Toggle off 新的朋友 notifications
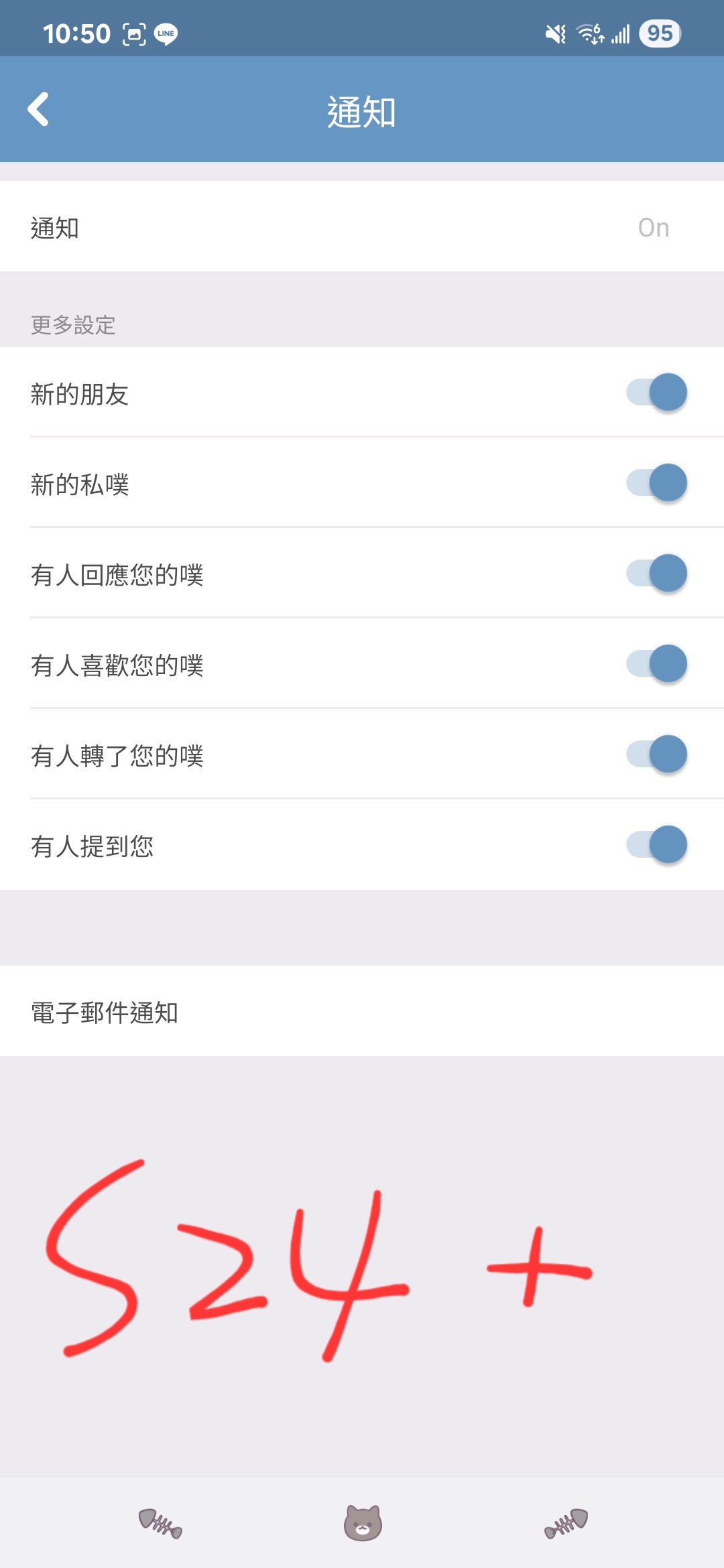Image resolution: width=724 pixels, height=1568 pixels. [x=656, y=392]
